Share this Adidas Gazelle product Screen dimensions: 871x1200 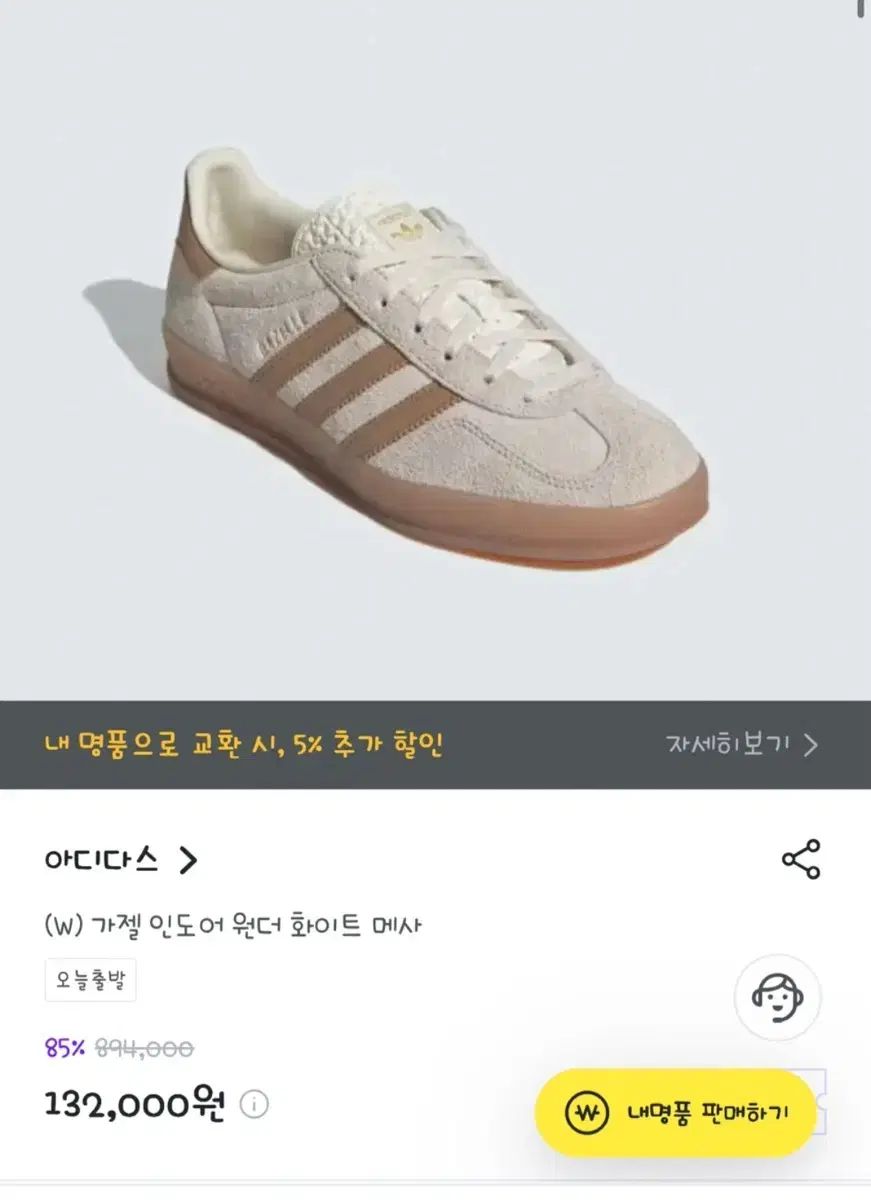pyautogui.click(x=800, y=859)
